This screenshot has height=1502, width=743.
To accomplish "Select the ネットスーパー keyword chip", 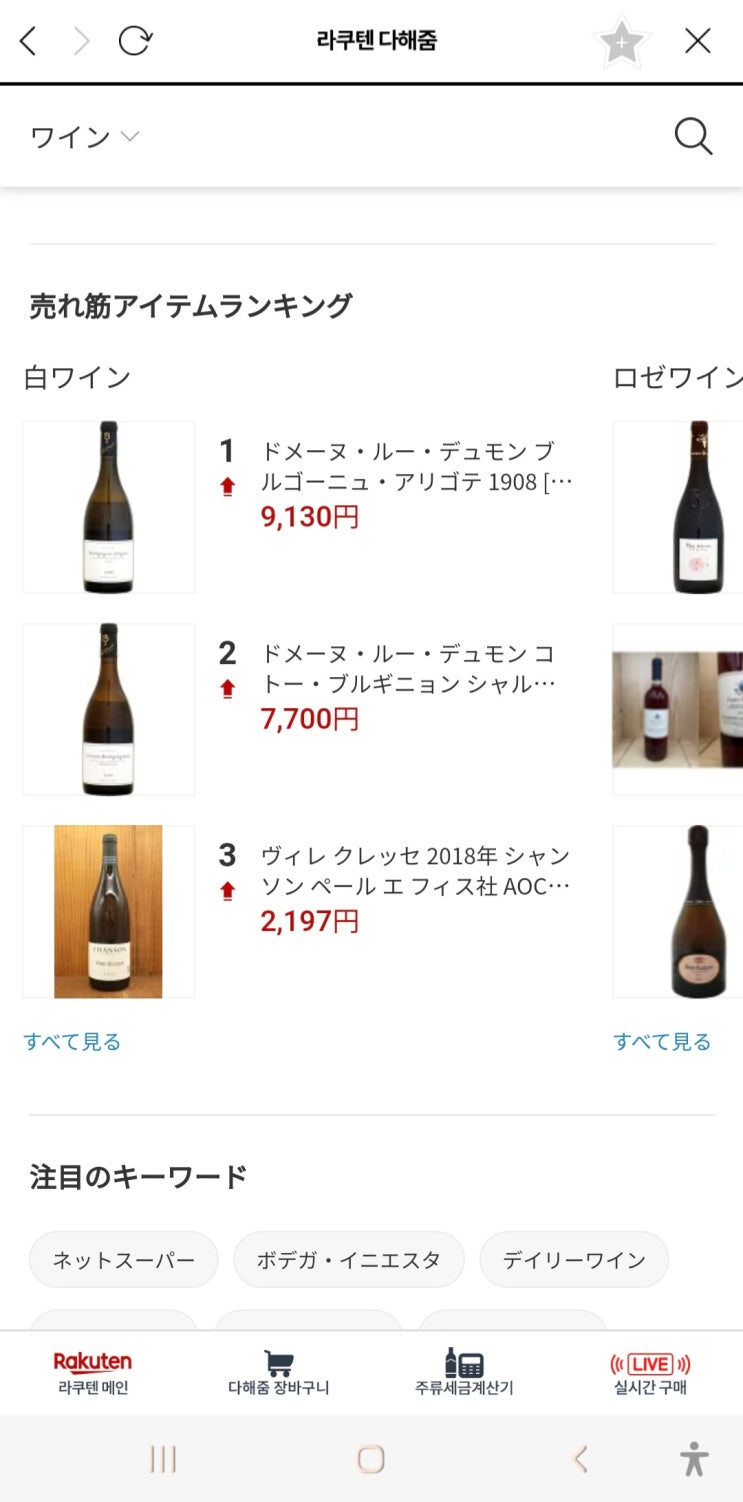I will click(x=123, y=1260).
